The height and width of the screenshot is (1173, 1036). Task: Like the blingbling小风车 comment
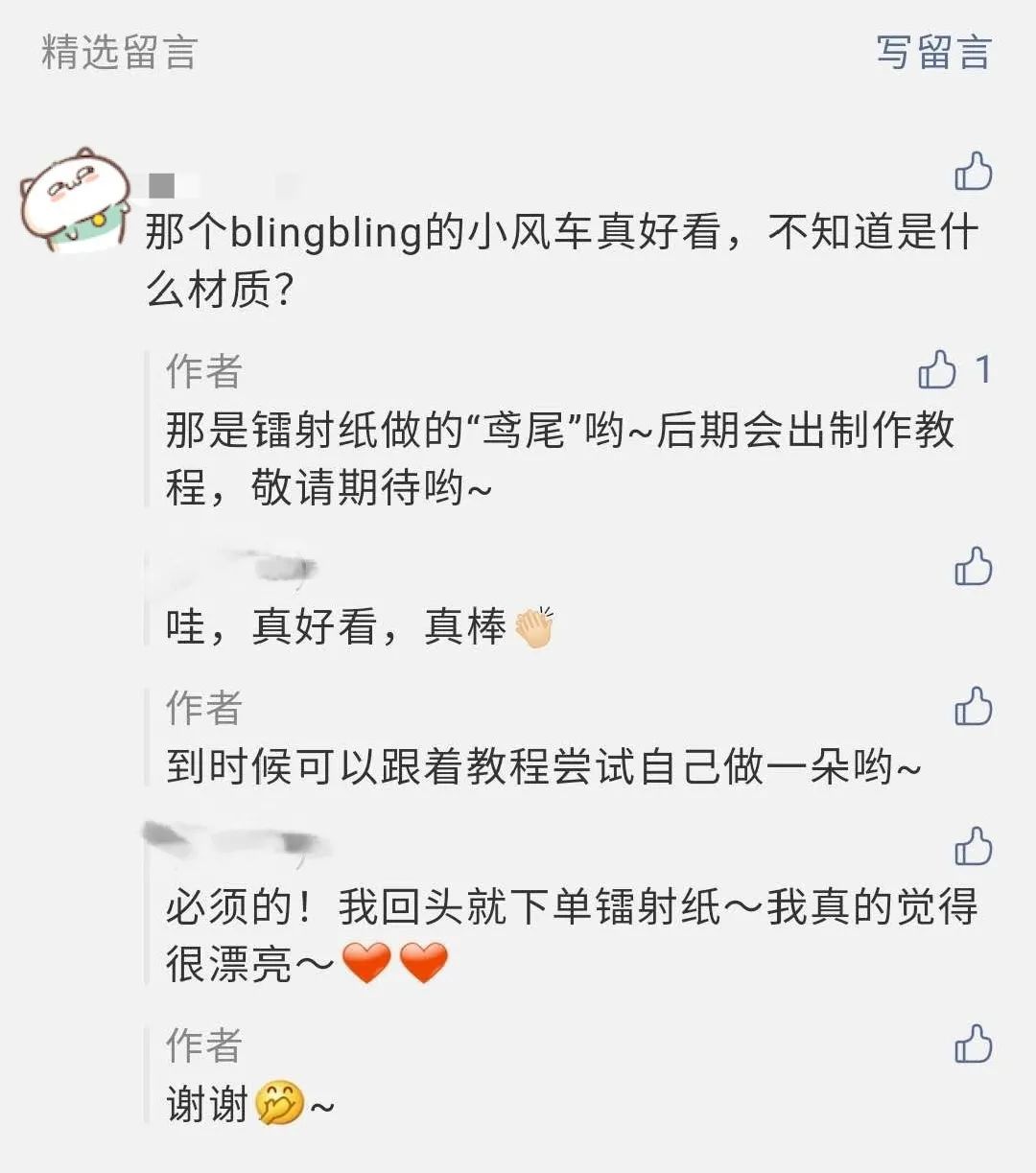tap(973, 173)
